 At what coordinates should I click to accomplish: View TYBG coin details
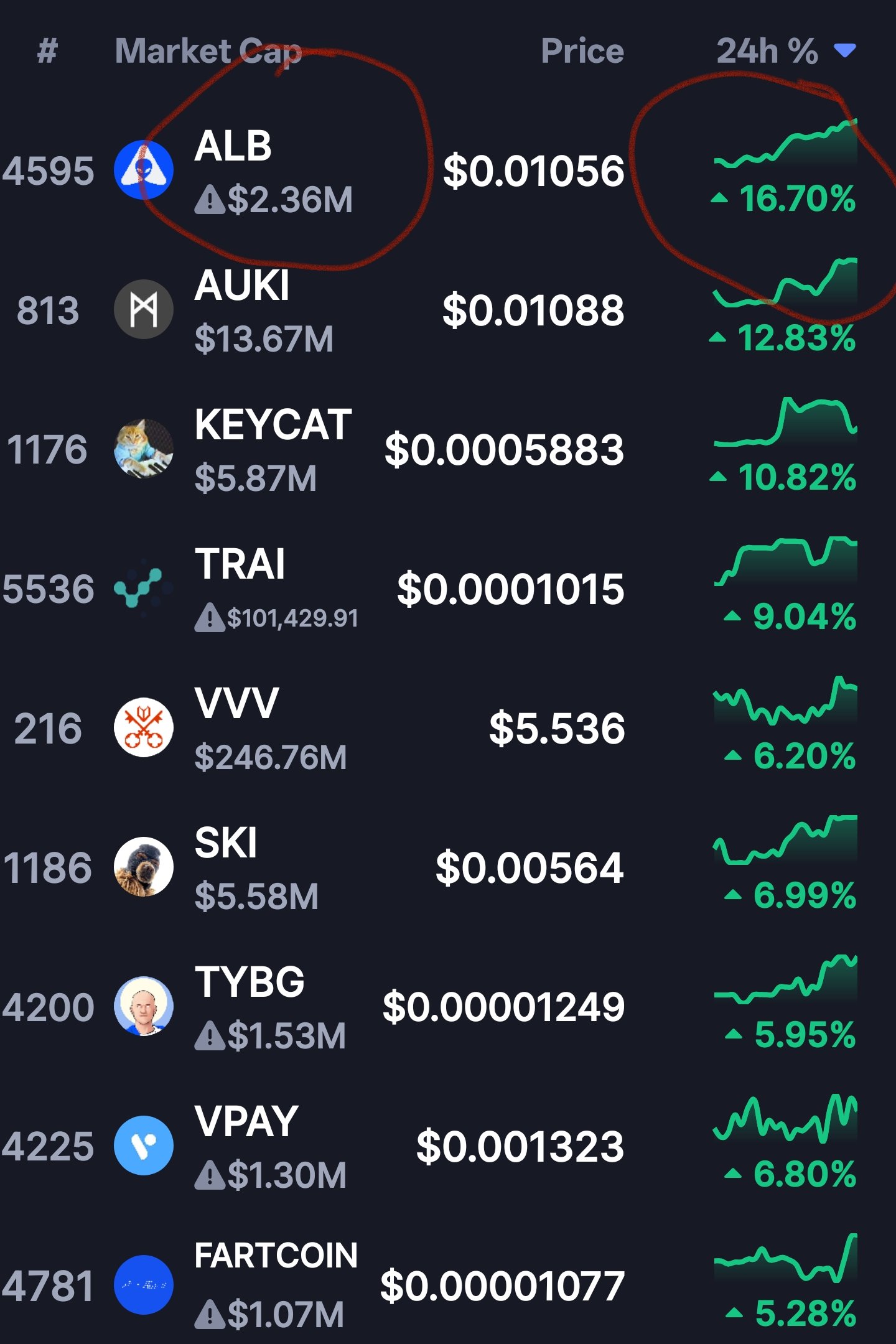pos(249,983)
